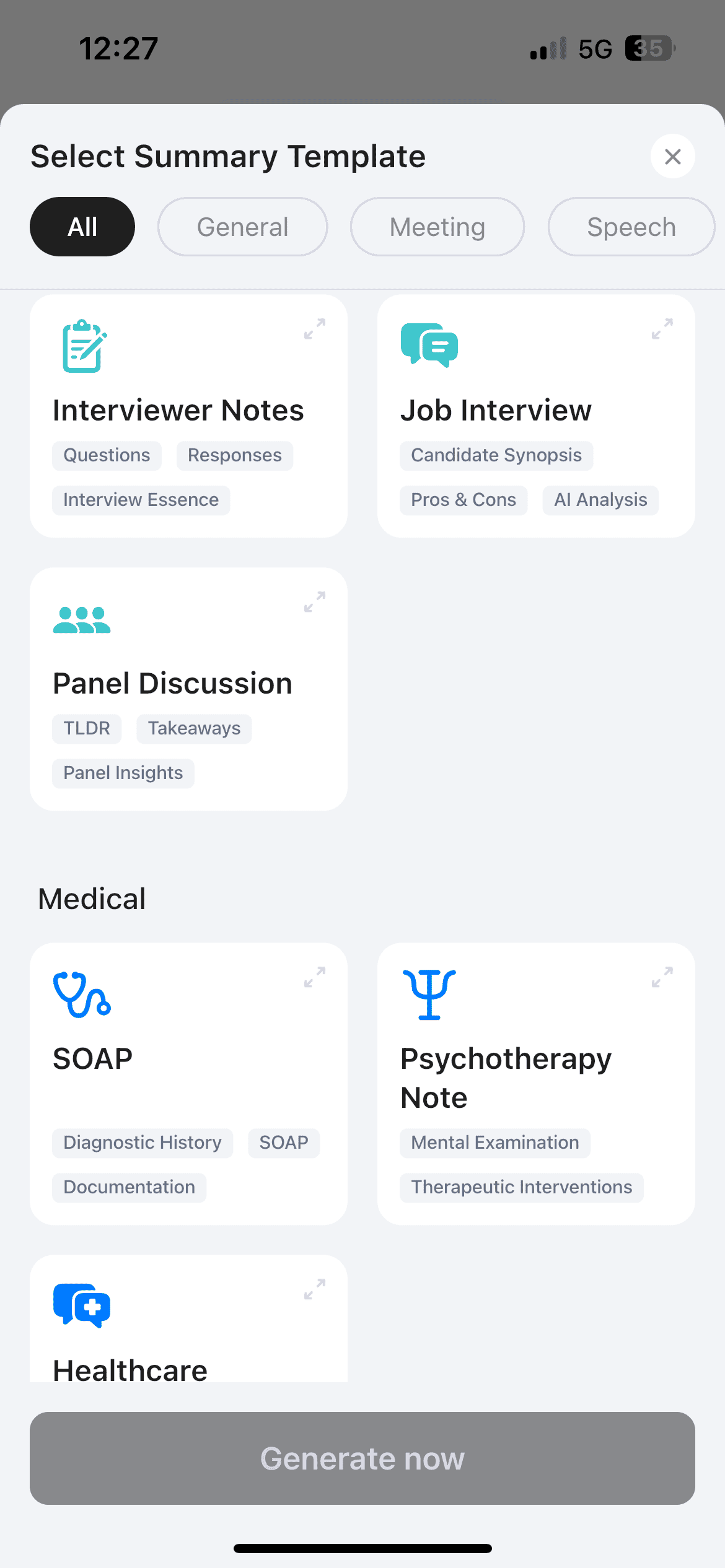Expand the Interviewer Notes preview
This screenshot has height=1568, width=725.
[315, 329]
